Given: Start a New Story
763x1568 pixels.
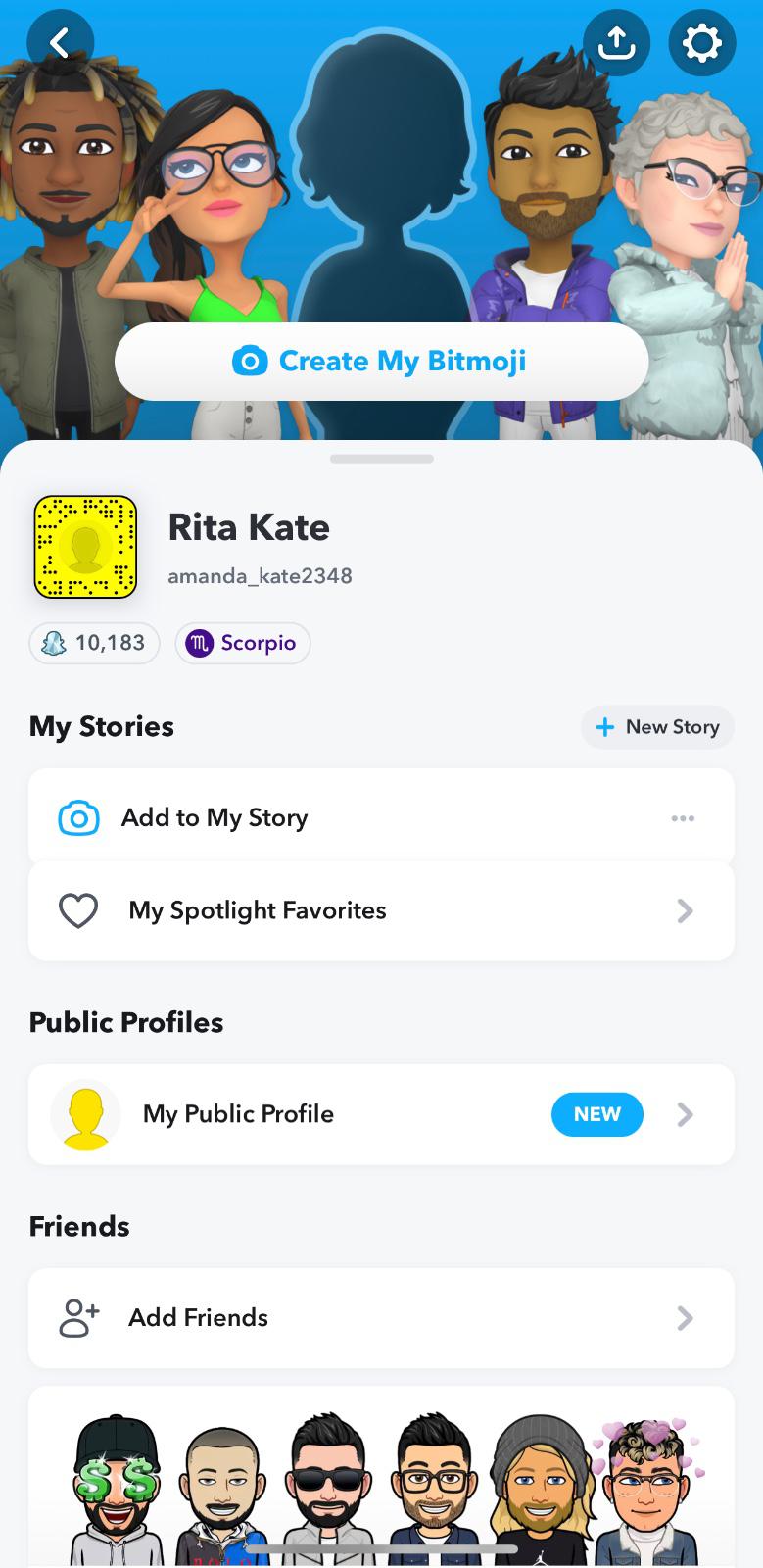Looking at the screenshot, I should pos(657,727).
